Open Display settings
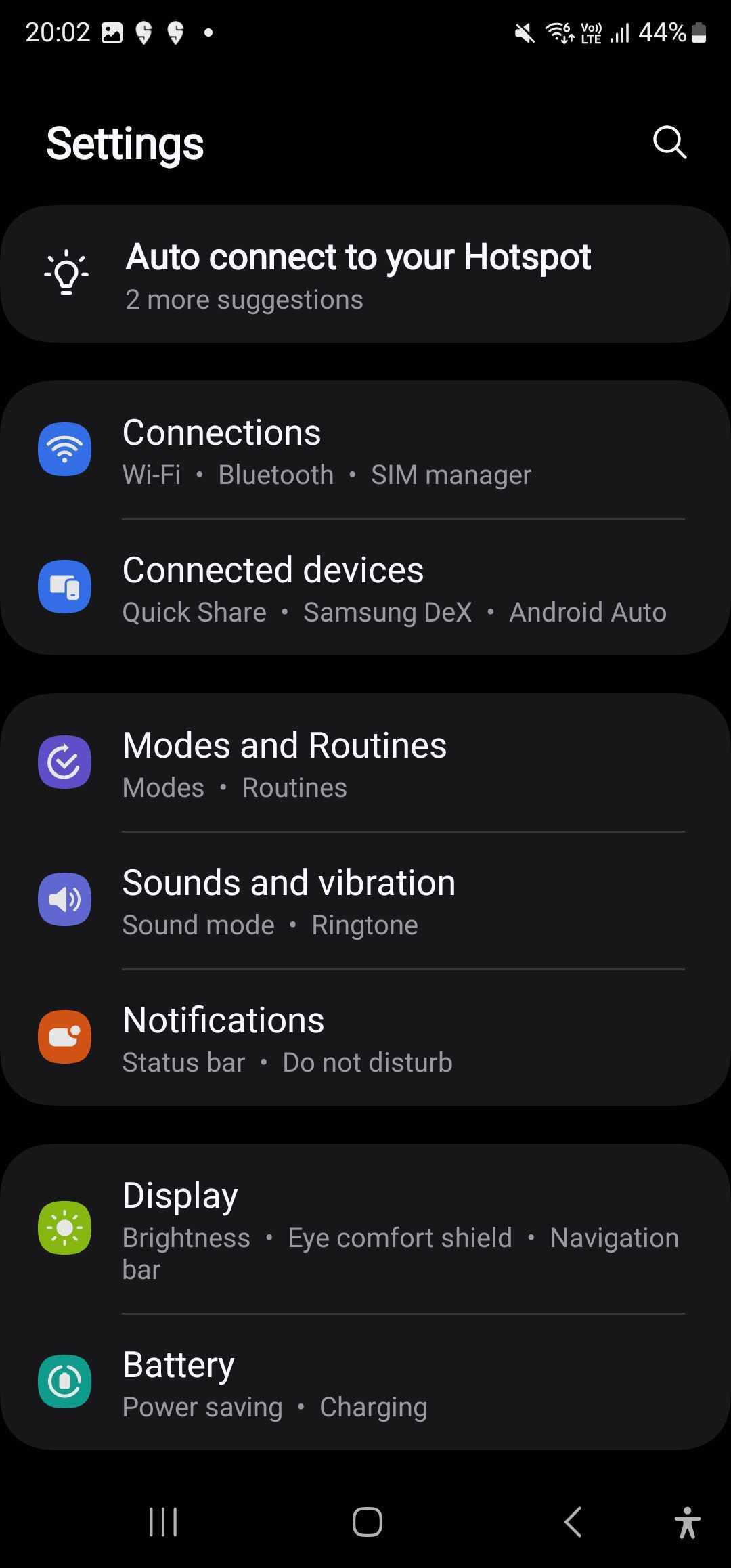Image resolution: width=731 pixels, height=1568 pixels. click(365, 1228)
